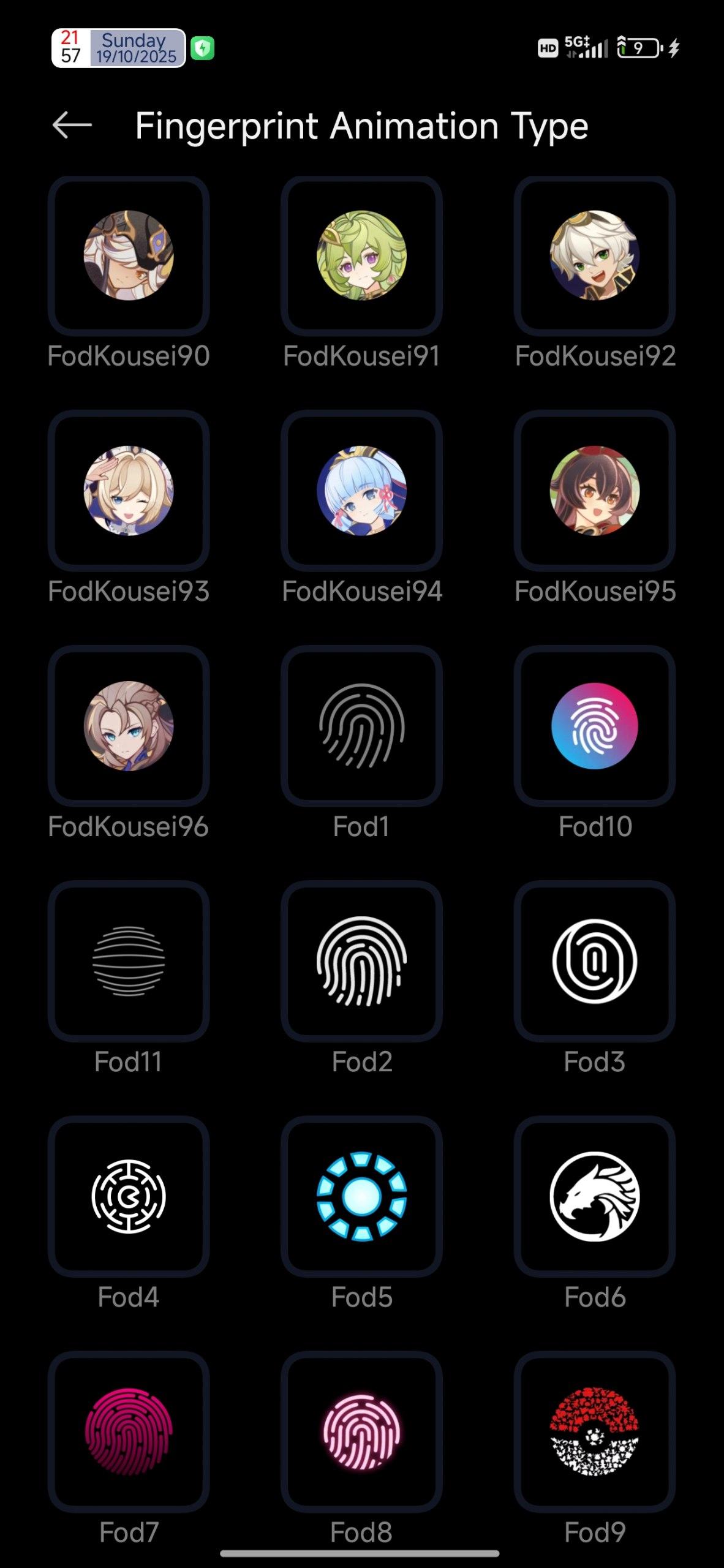The width and height of the screenshot is (724, 1568).
Task: Apply the FodKousei95 animation
Action: (x=594, y=491)
